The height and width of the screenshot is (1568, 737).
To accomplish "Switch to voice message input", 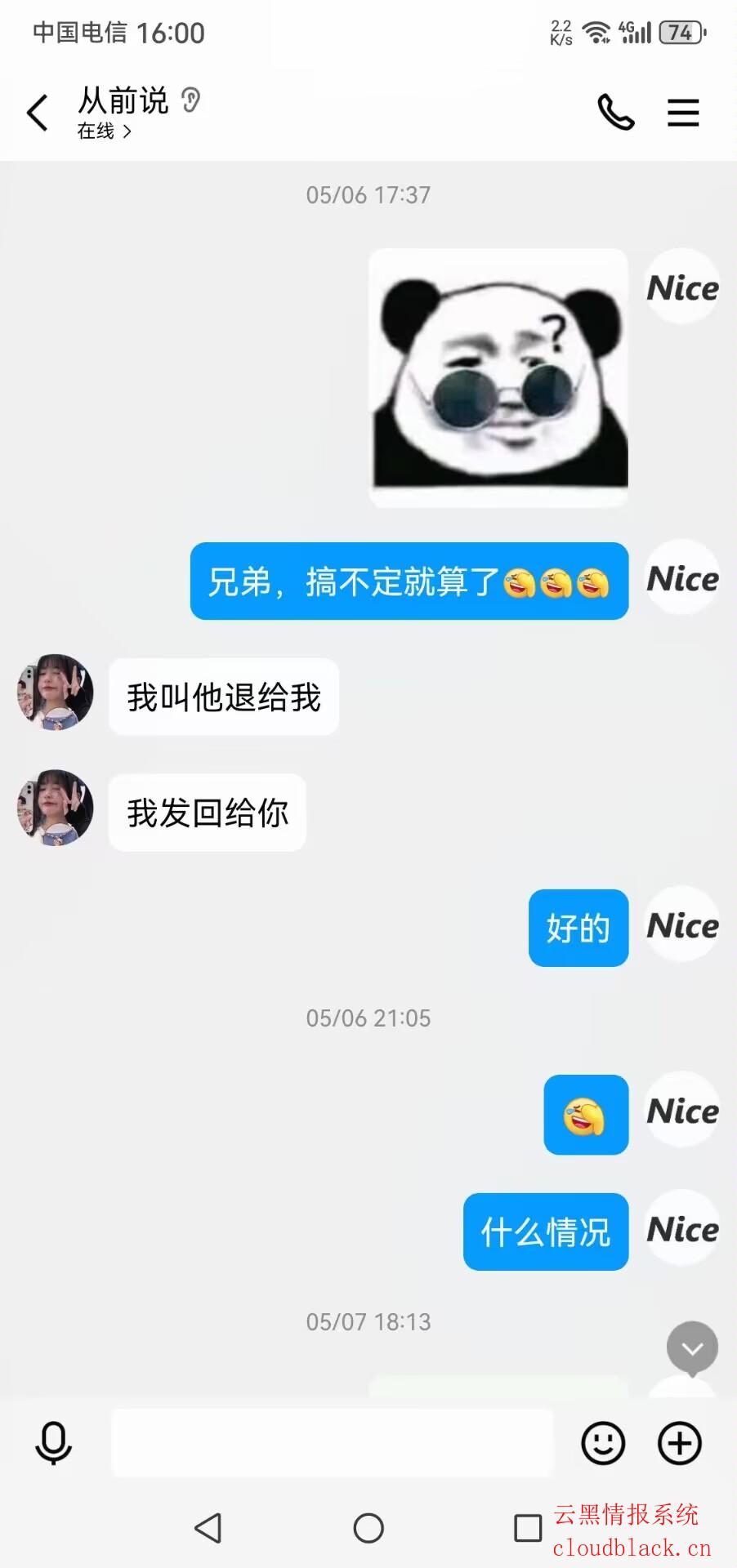I will coord(54,1443).
